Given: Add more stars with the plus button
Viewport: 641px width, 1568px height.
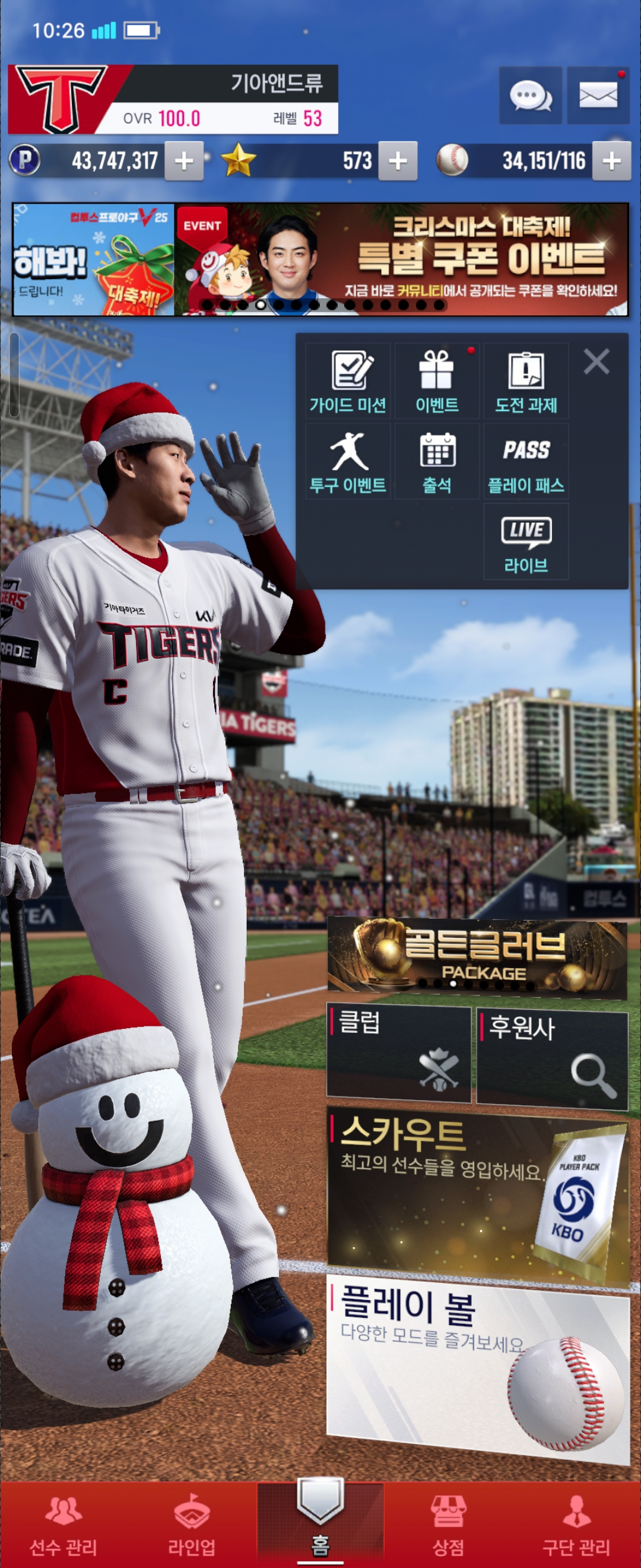Looking at the screenshot, I should click(398, 162).
